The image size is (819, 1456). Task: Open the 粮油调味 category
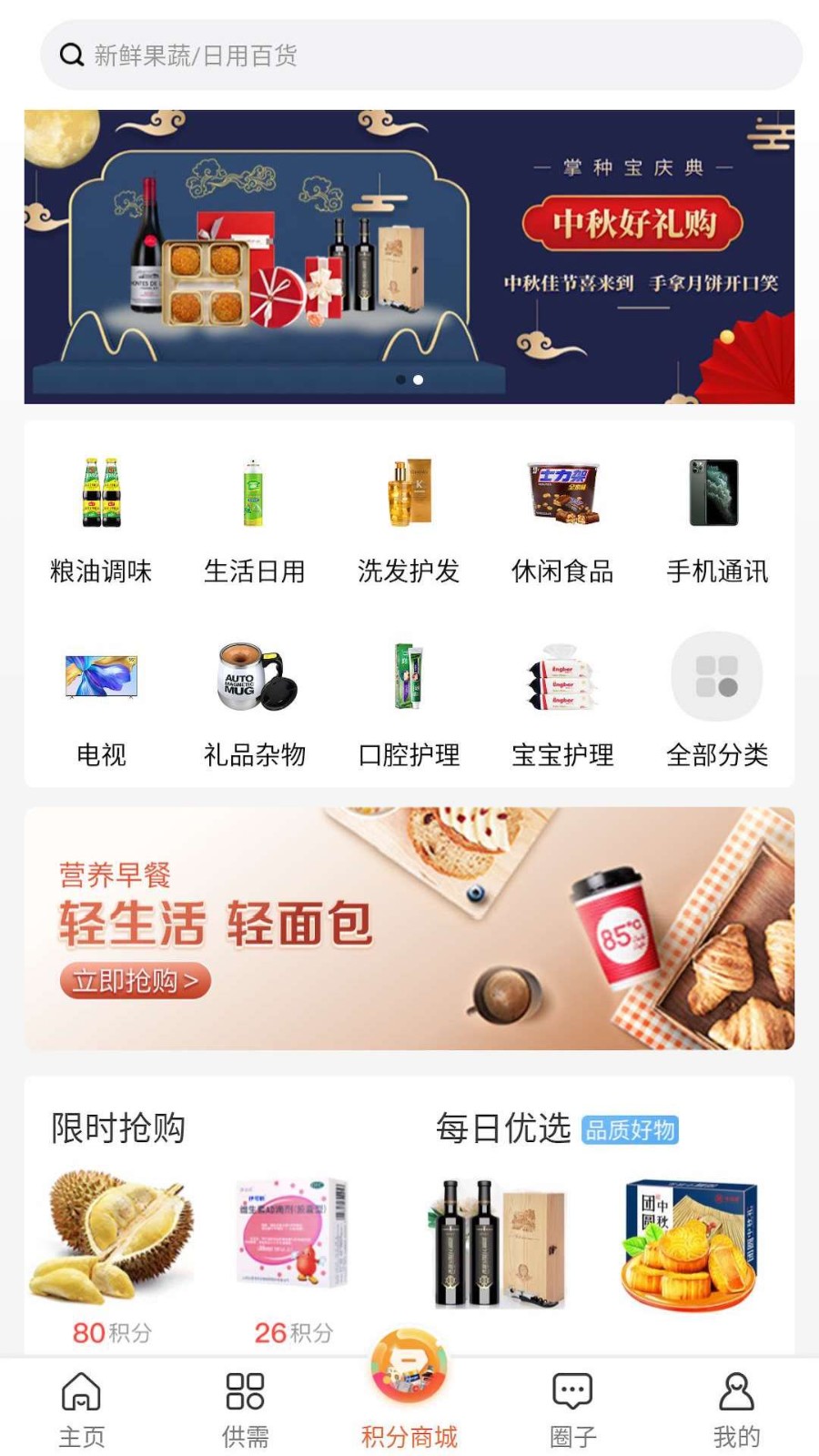(101, 521)
